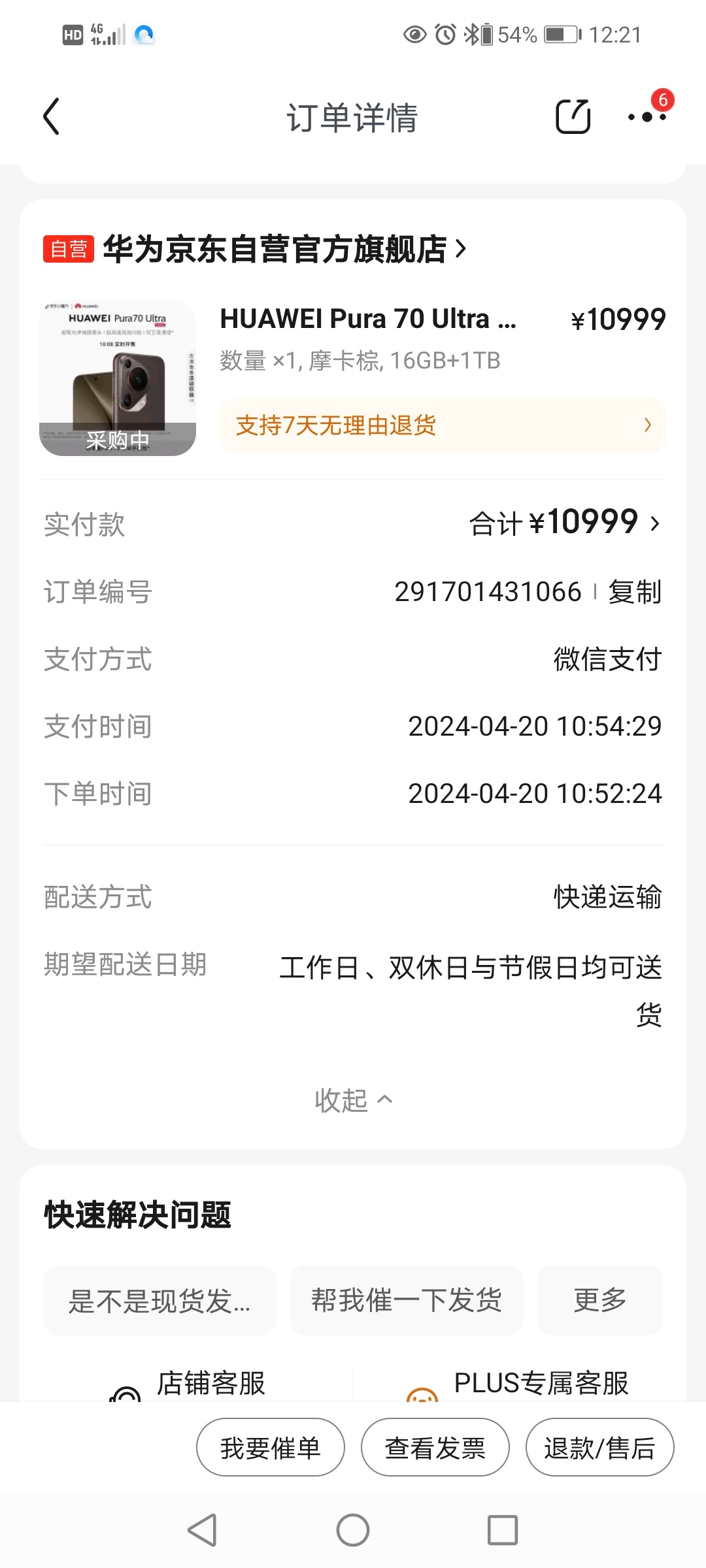The height and width of the screenshot is (1568, 706).
Task: Expand the 合计 ¥10999 payment breakdown
Action: (x=565, y=523)
